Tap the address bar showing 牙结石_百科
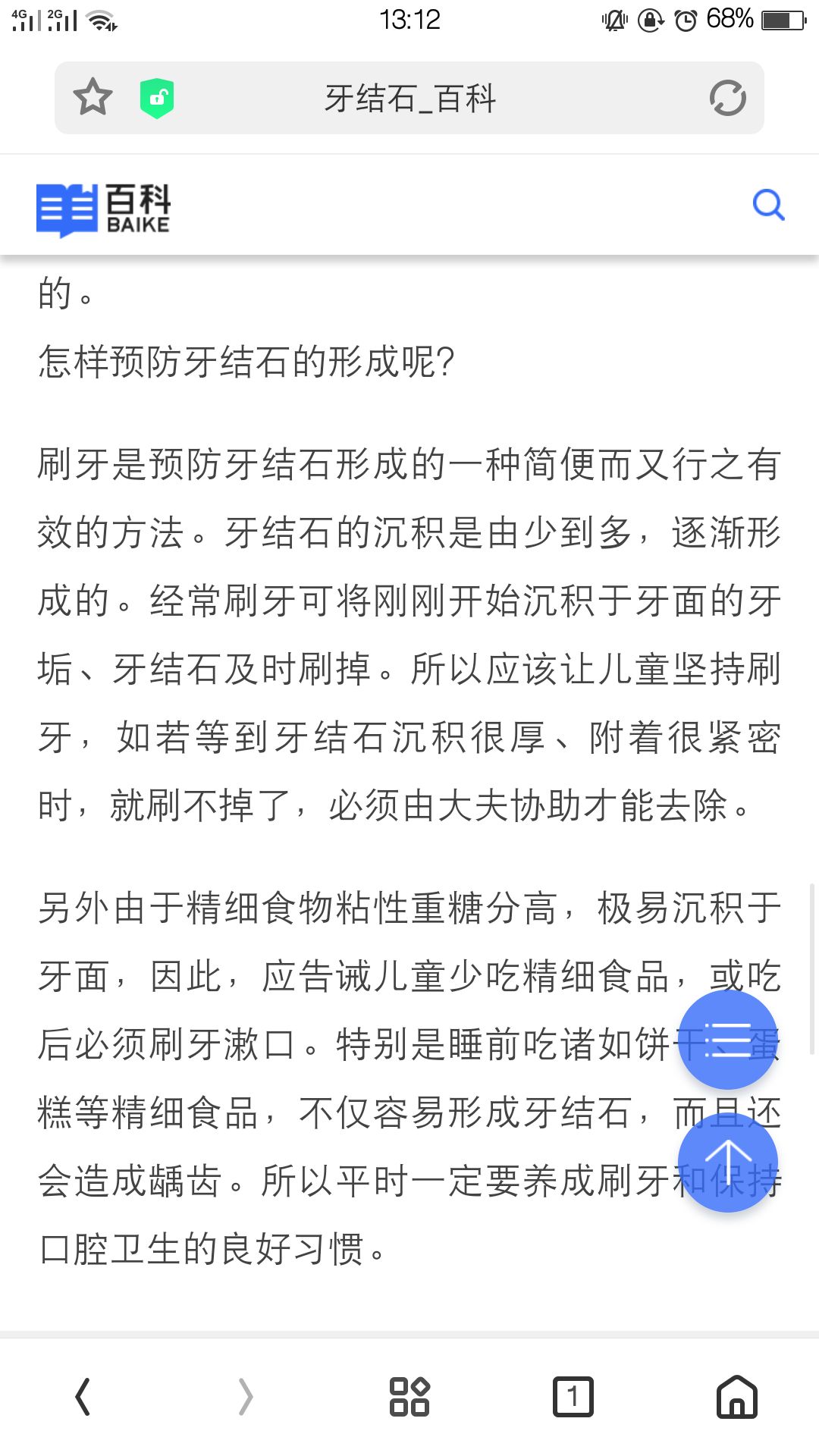Viewport: 819px width, 1456px height. tap(409, 98)
